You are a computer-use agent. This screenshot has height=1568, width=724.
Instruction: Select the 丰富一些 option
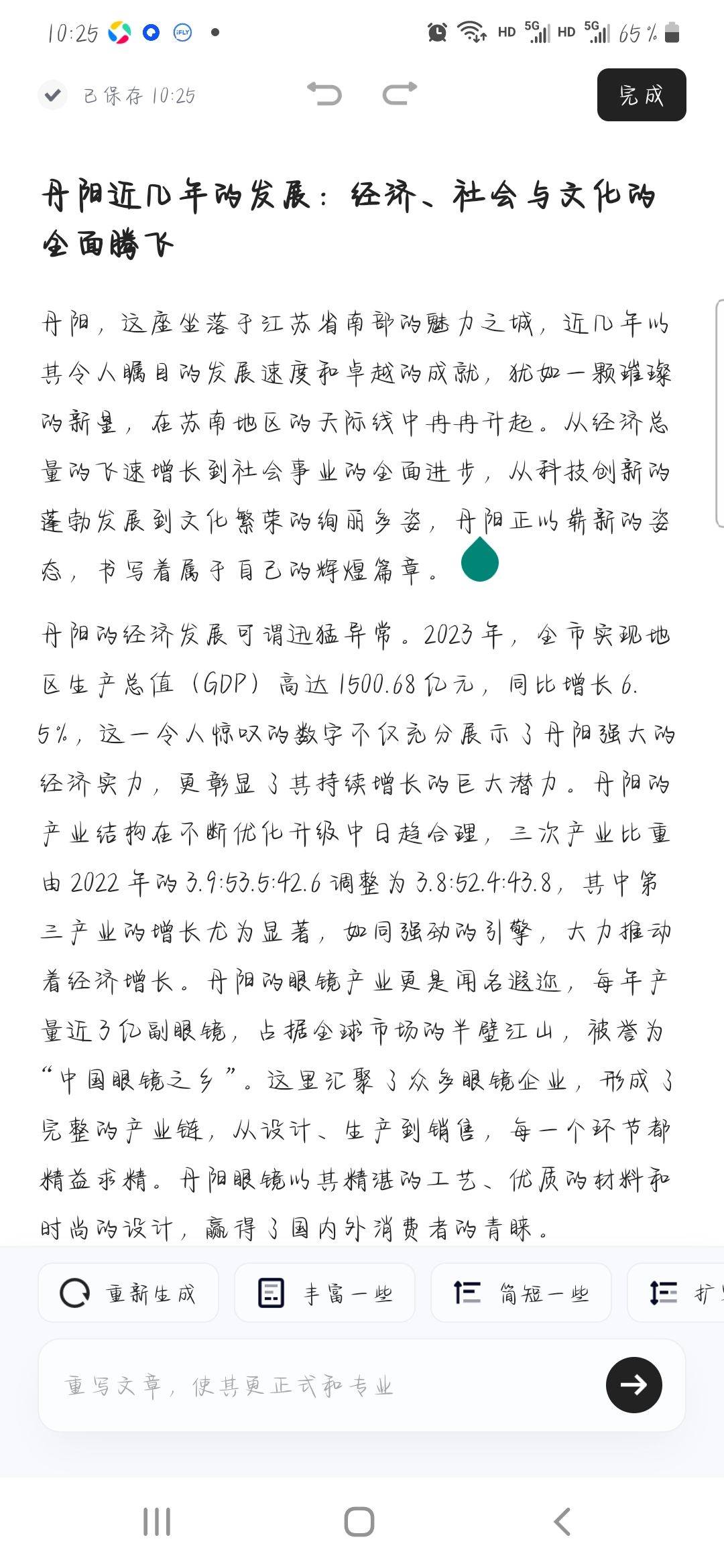tap(324, 1293)
